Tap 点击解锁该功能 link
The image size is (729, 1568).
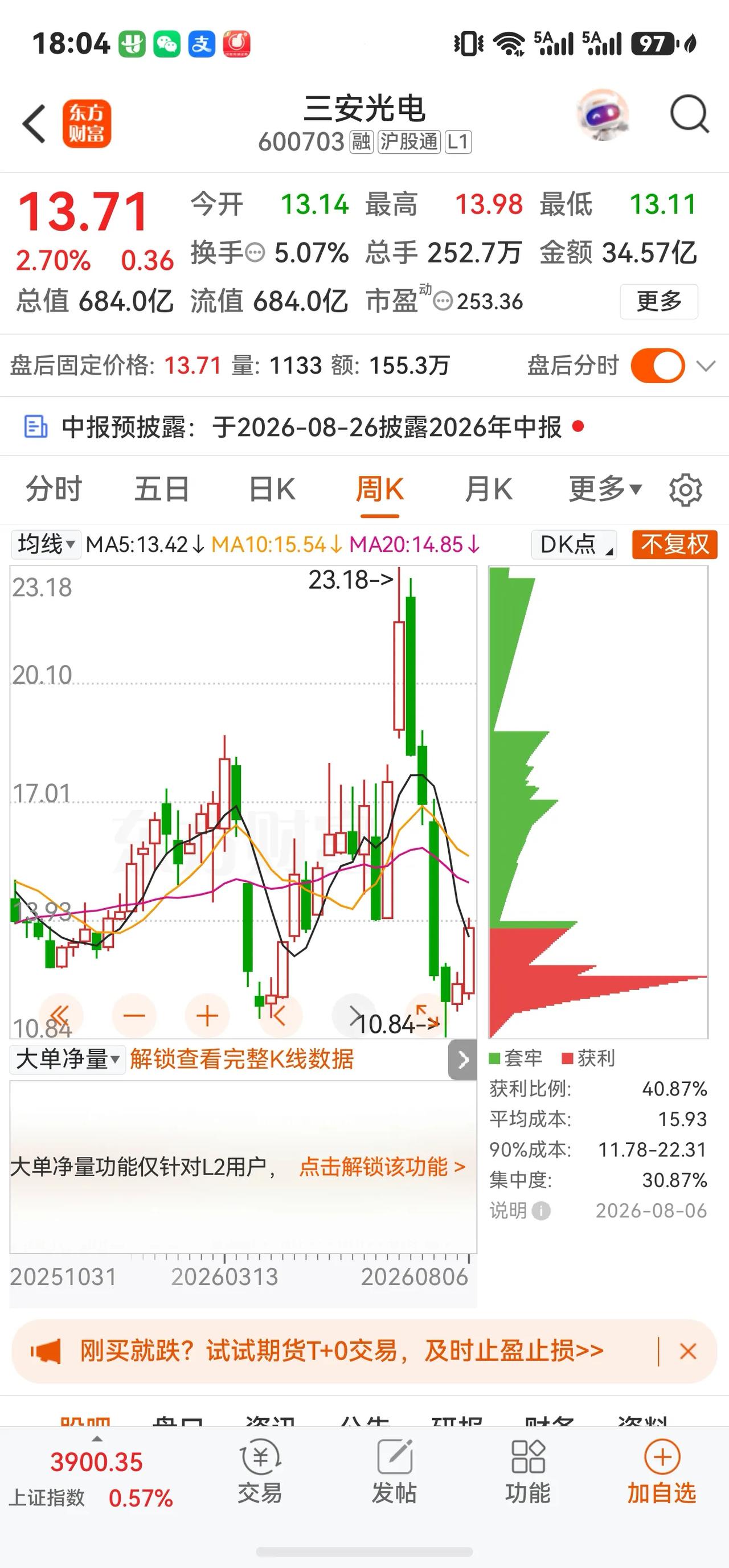[x=383, y=1166]
